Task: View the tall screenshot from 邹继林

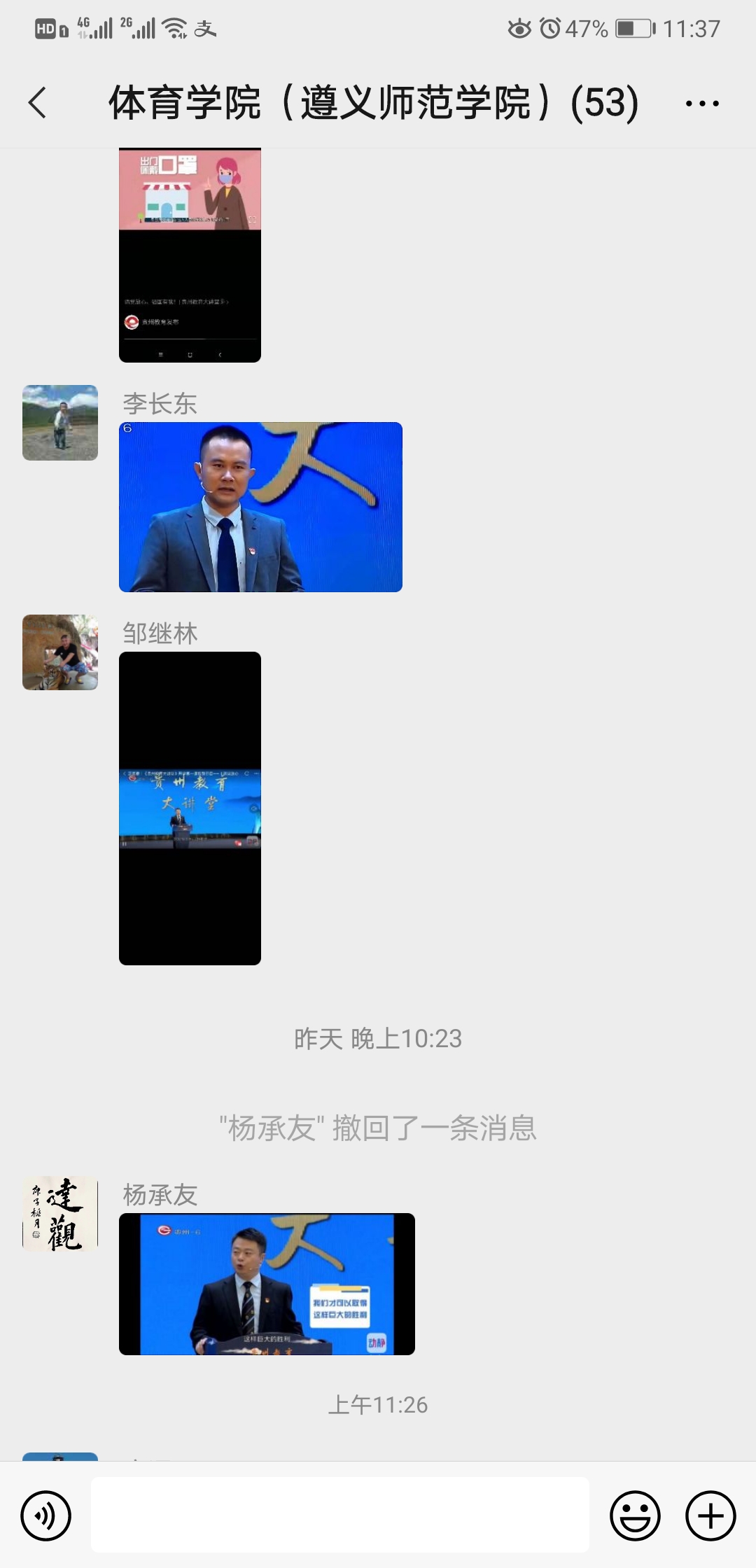Action: pyautogui.click(x=190, y=808)
